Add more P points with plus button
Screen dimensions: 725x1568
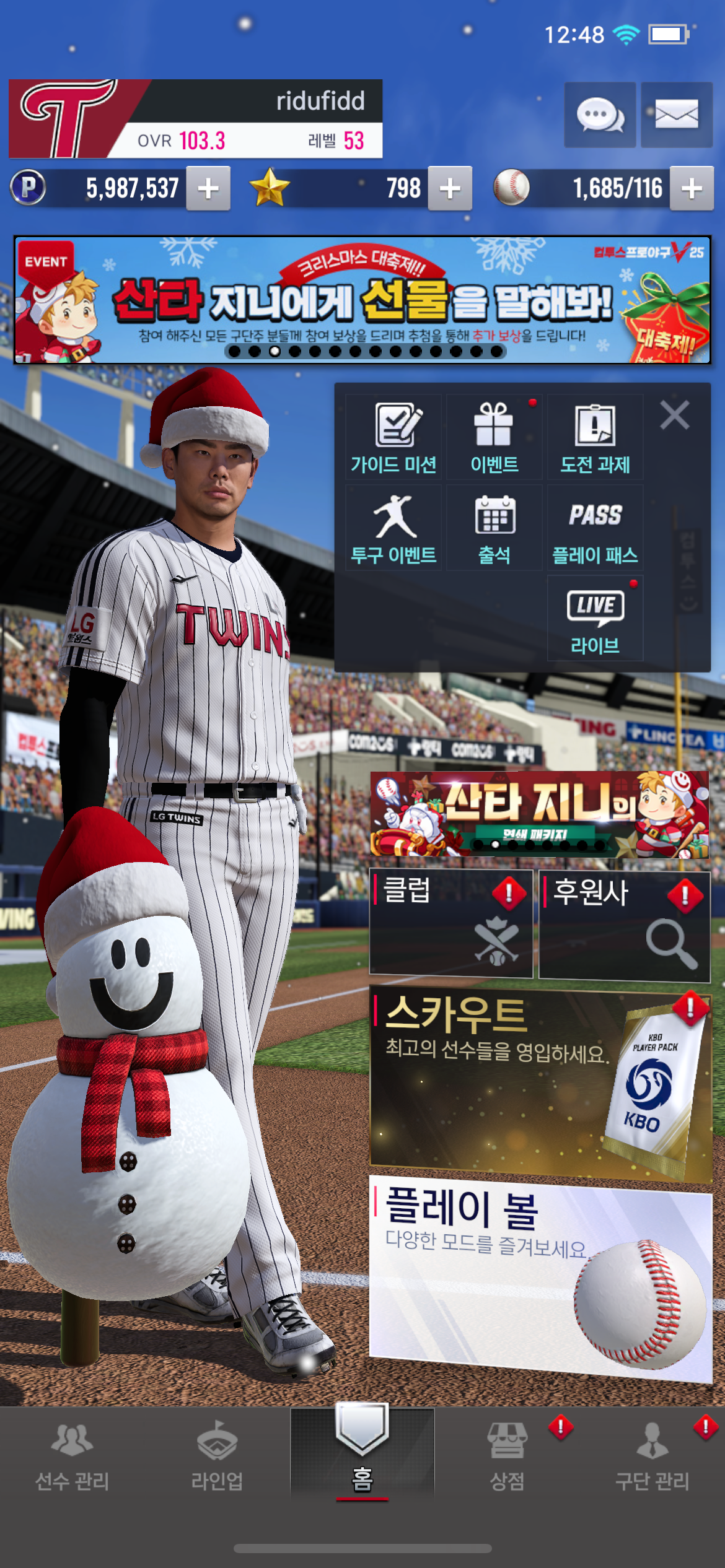click(208, 188)
